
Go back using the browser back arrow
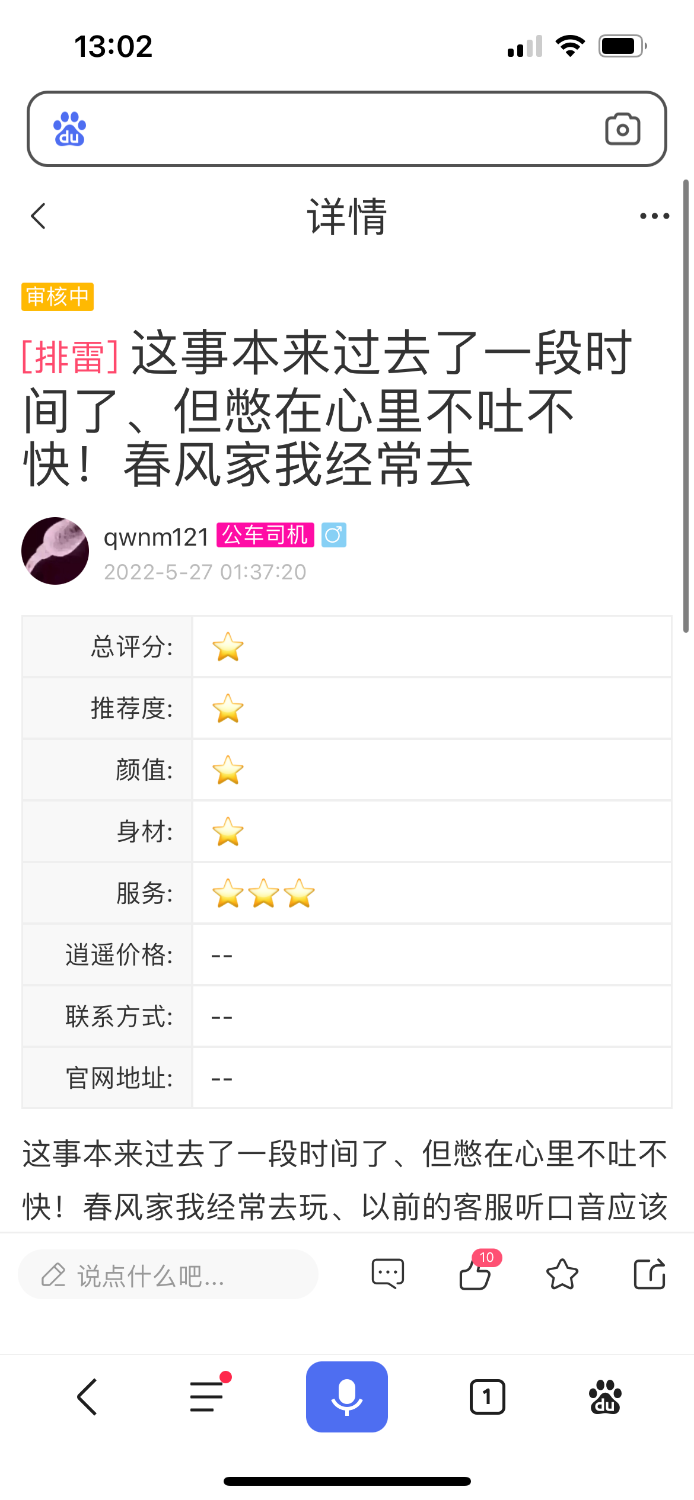click(x=87, y=1397)
